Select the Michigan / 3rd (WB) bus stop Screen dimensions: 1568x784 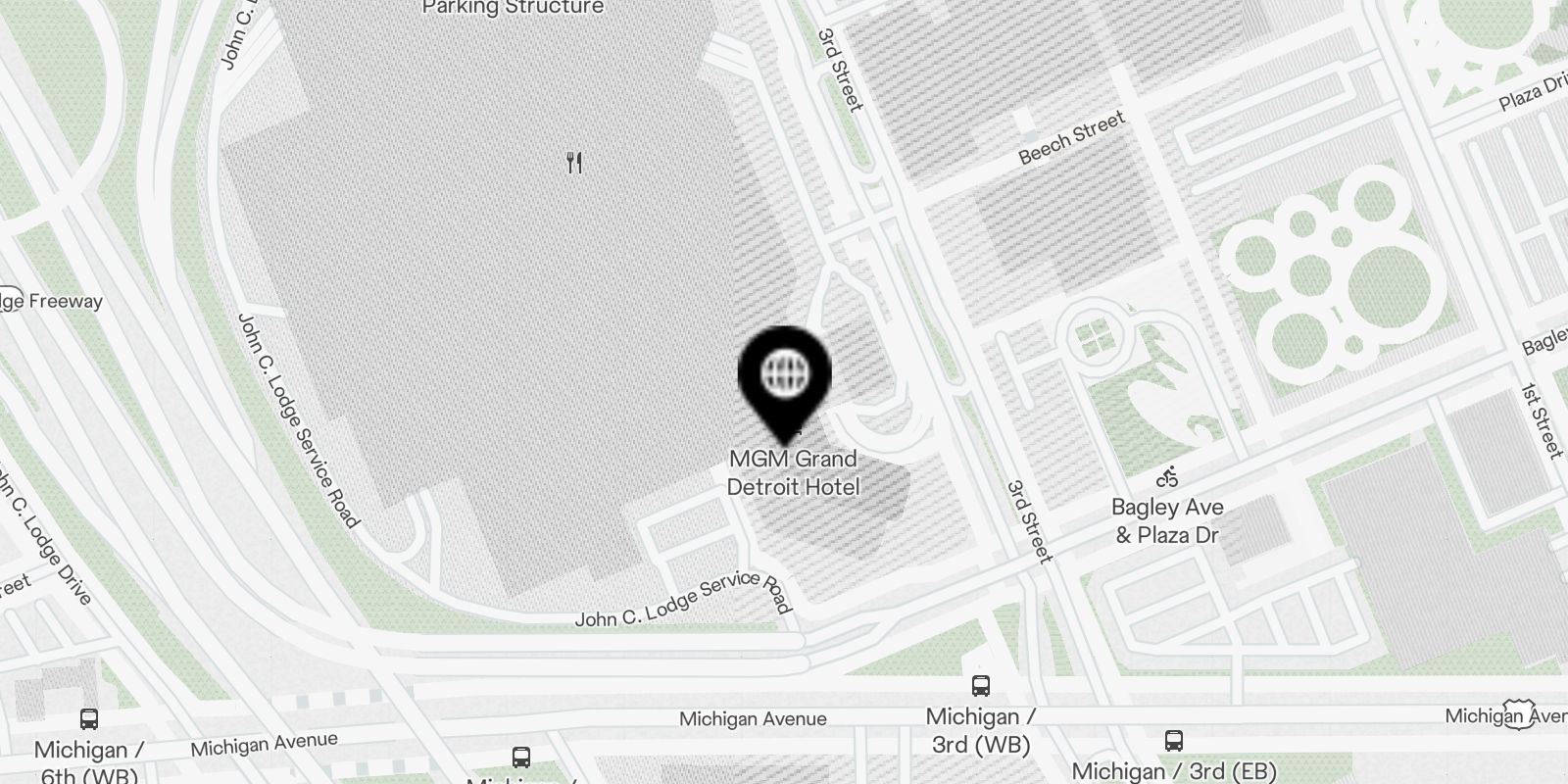click(x=980, y=685)
